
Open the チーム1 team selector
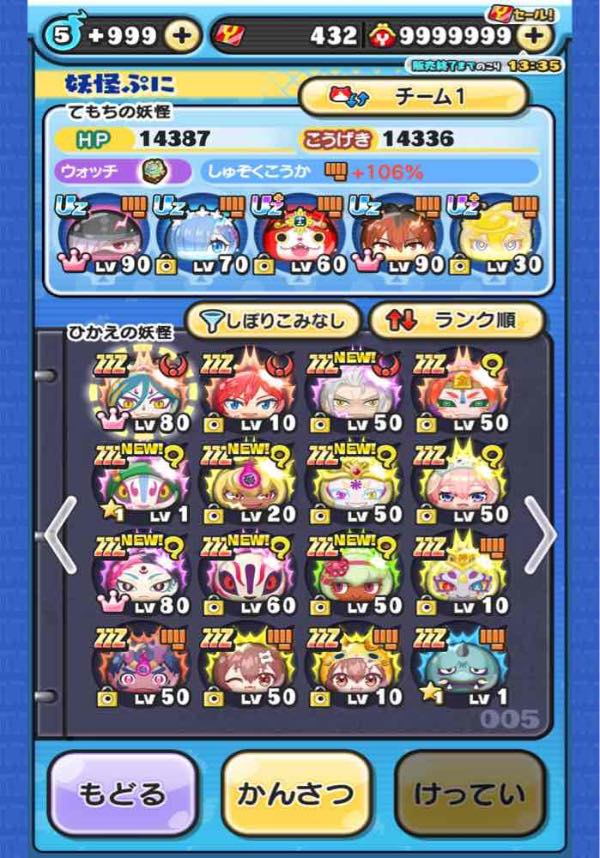413,96
